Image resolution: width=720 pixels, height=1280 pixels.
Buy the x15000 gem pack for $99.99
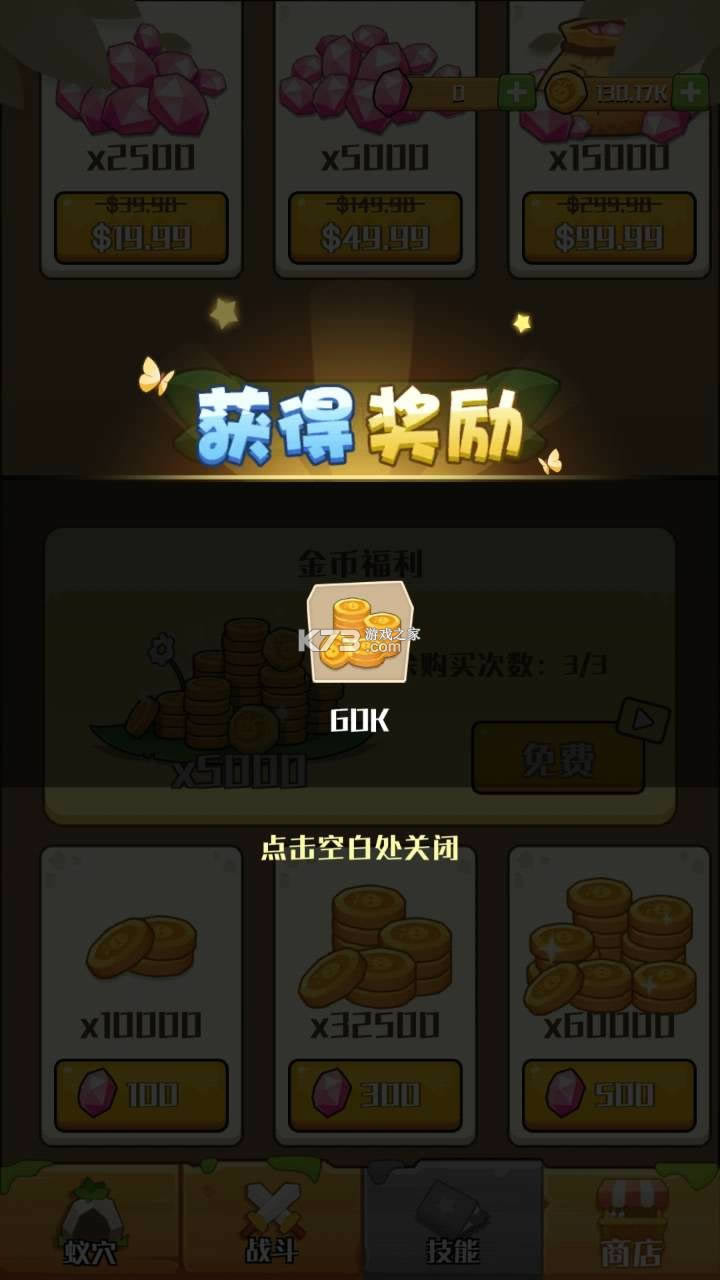point(609,228)
